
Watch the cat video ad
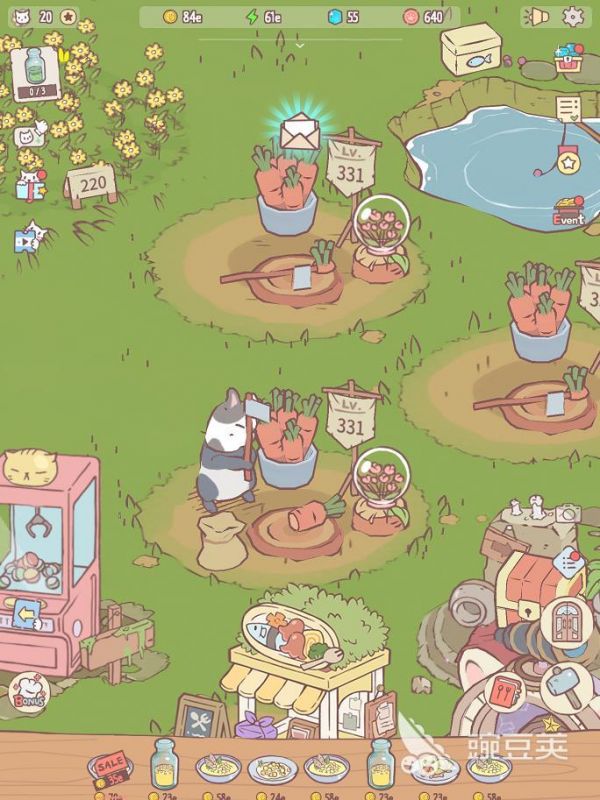(28, 238)
